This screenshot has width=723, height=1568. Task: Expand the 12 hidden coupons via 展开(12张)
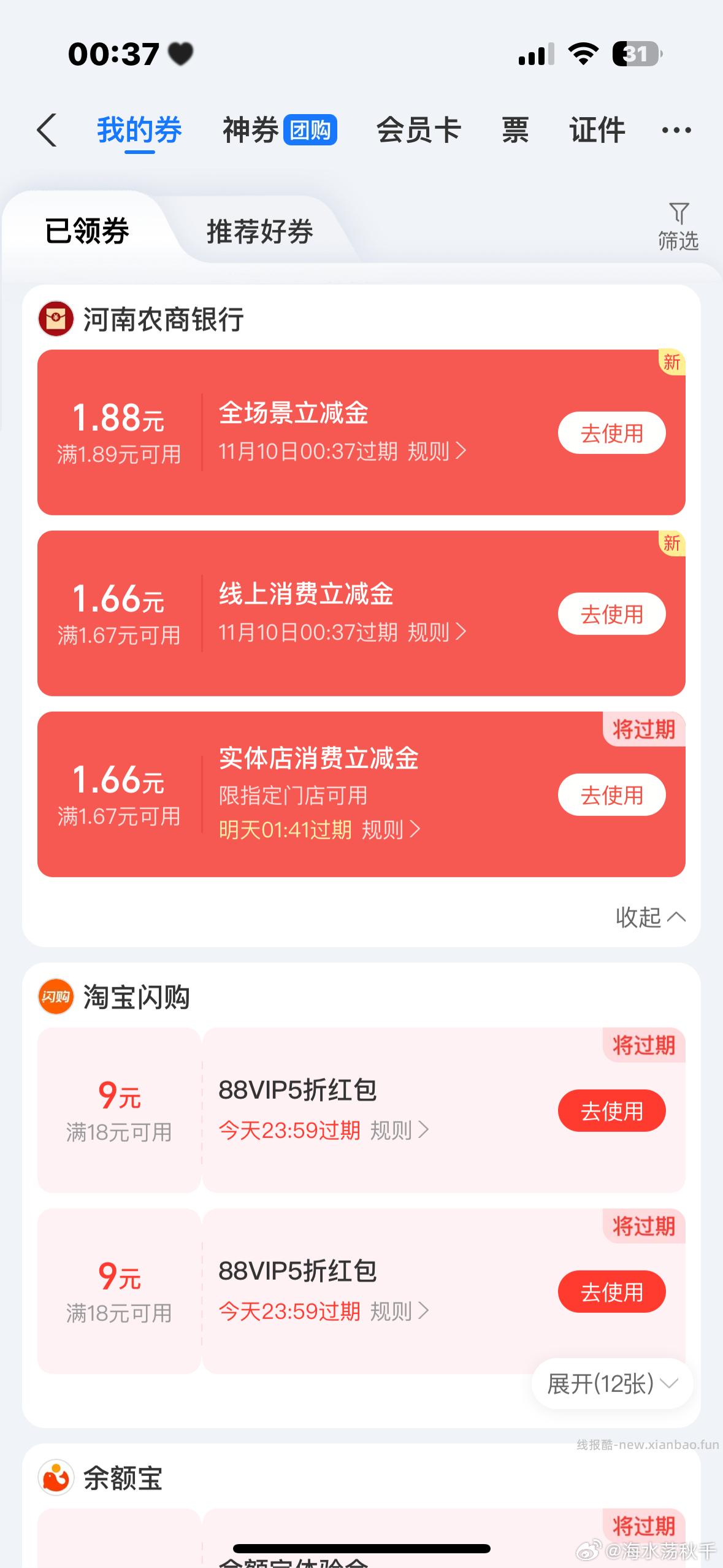coord(611,1383)
